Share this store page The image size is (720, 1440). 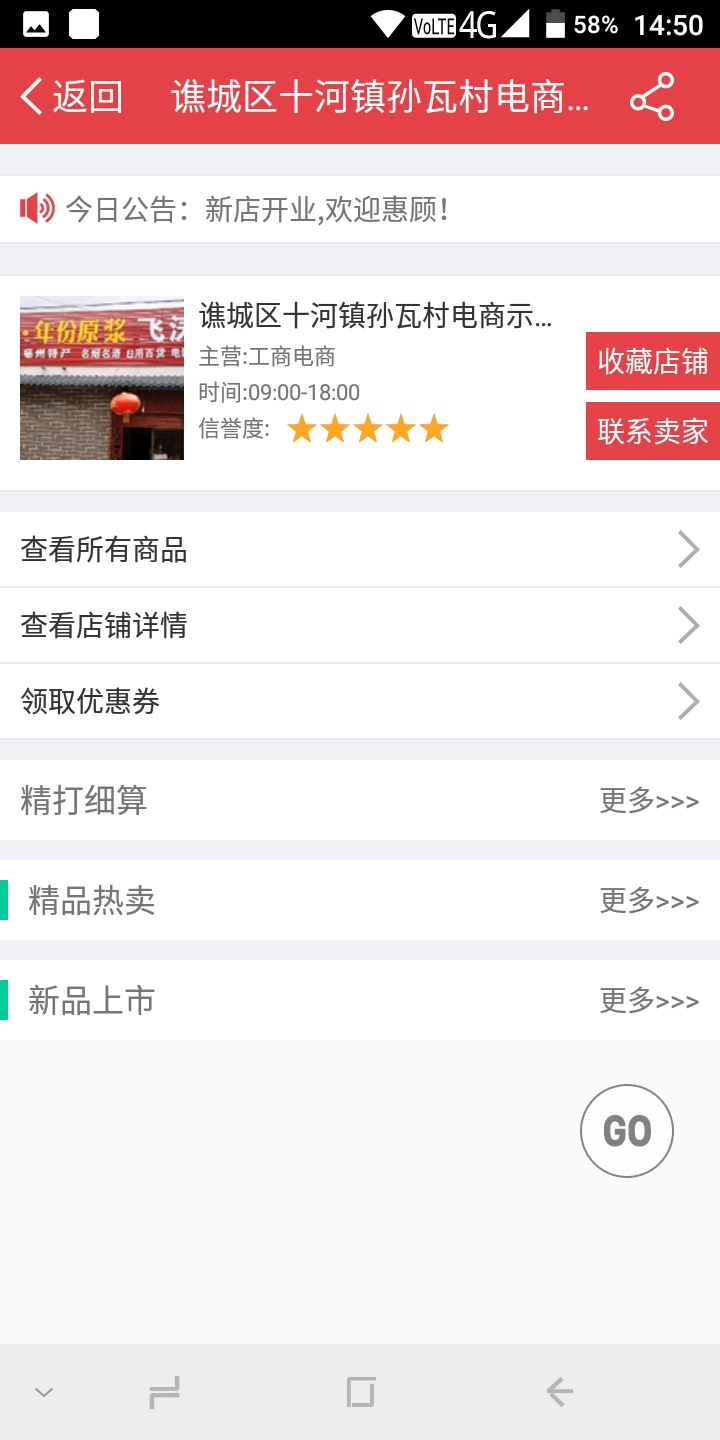click(x=652, y=97)
